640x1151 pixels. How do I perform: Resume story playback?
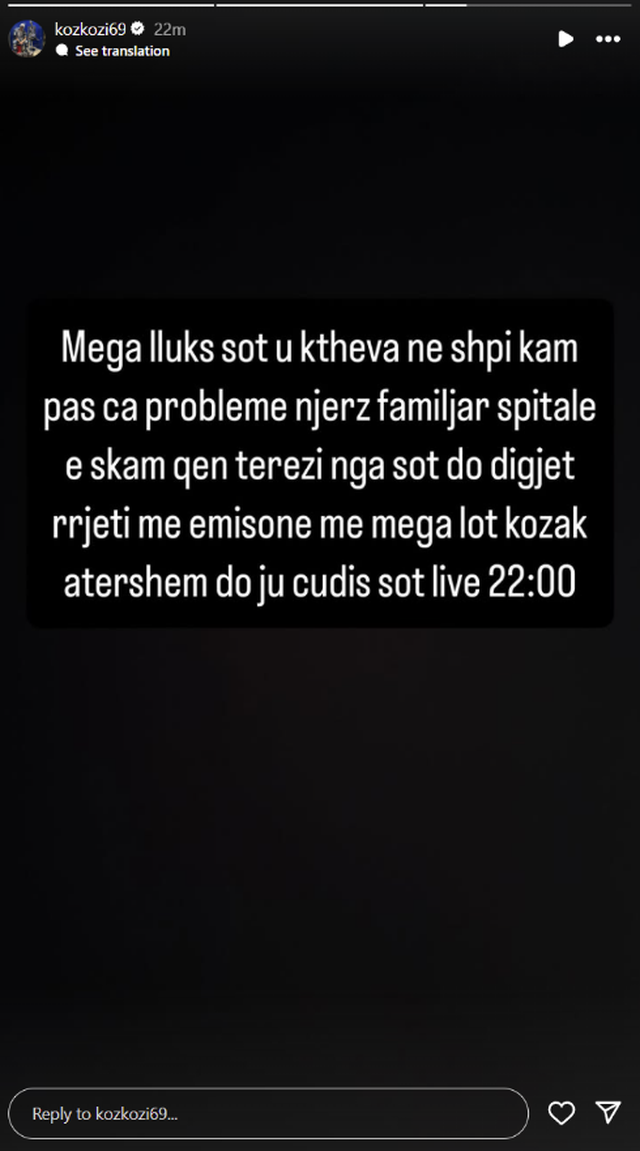565,39
